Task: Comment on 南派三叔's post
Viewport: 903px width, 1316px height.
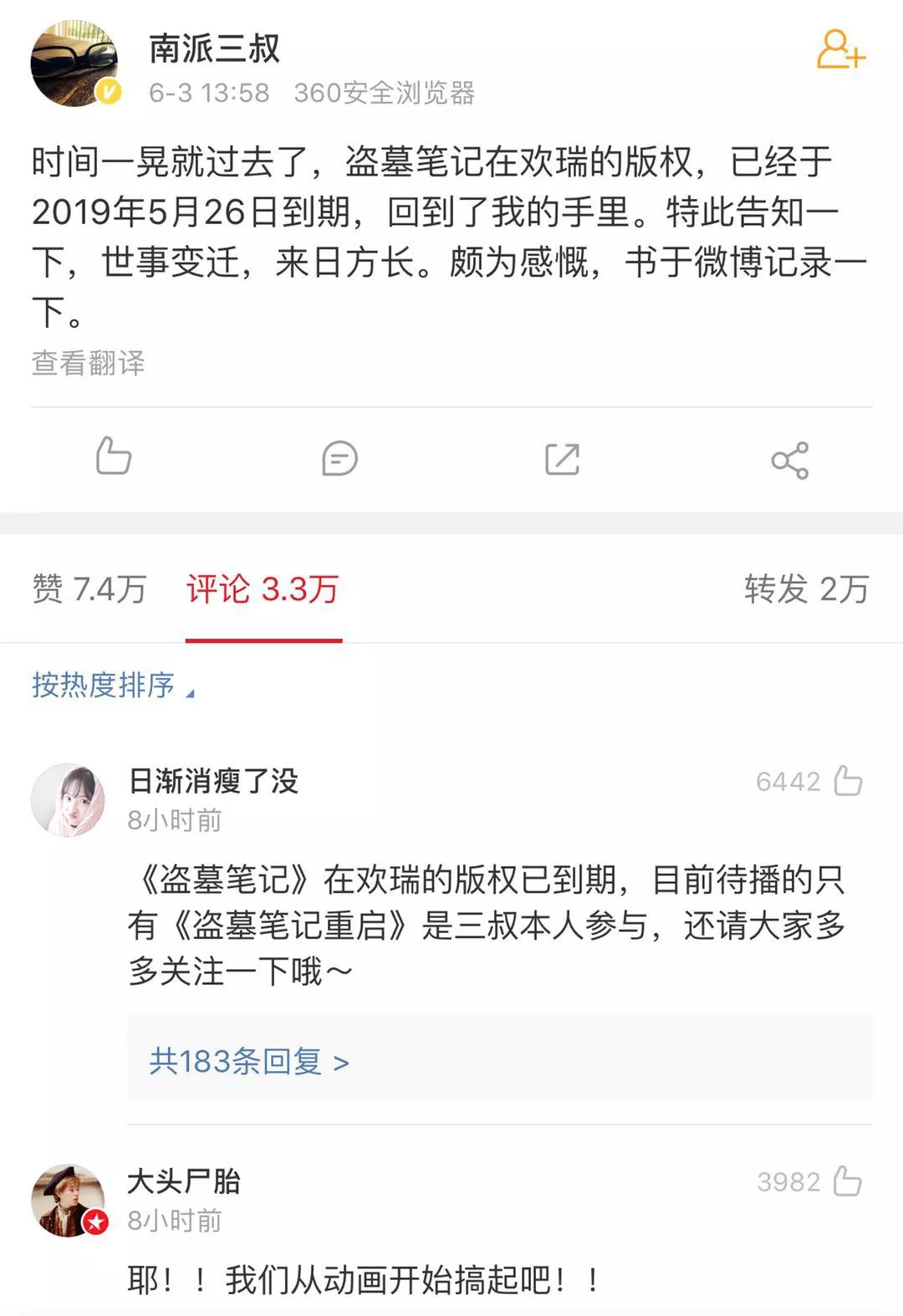Action: click(339, 458)
